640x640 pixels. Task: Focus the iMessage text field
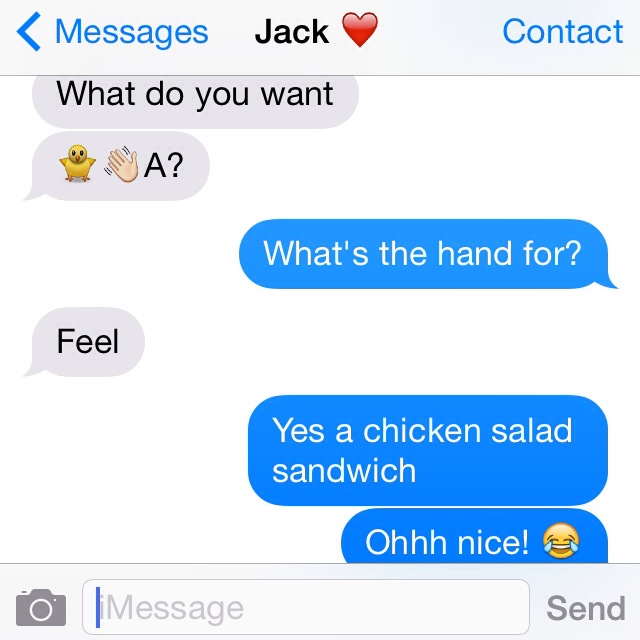(305, 606)
